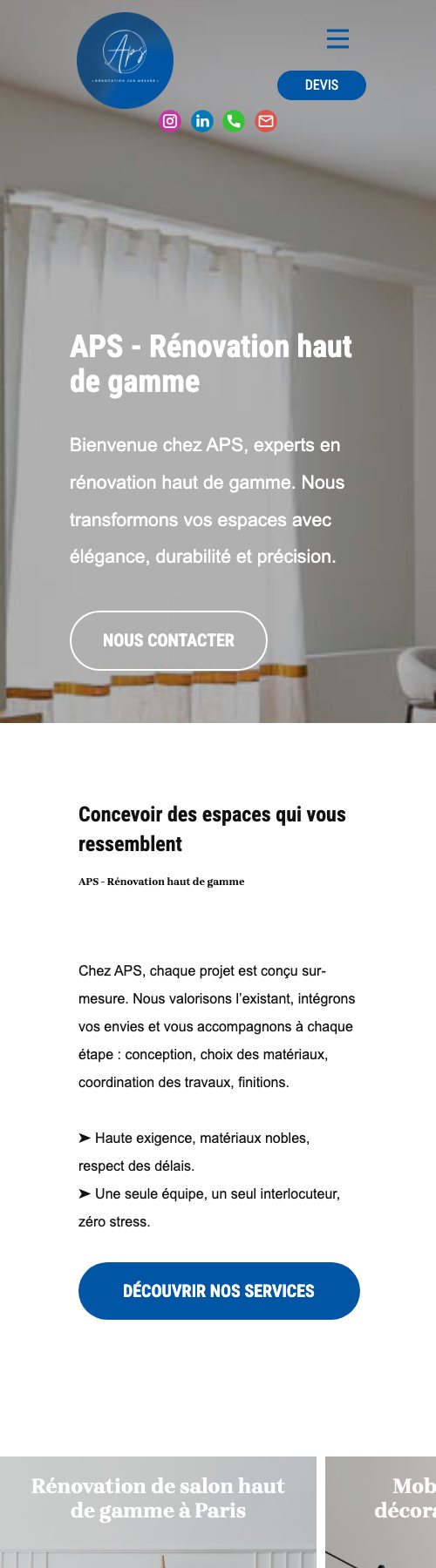Open the Rénovation de salon haut de gamme card
Screen dimensions: 436x1568
coord(158,1512)
